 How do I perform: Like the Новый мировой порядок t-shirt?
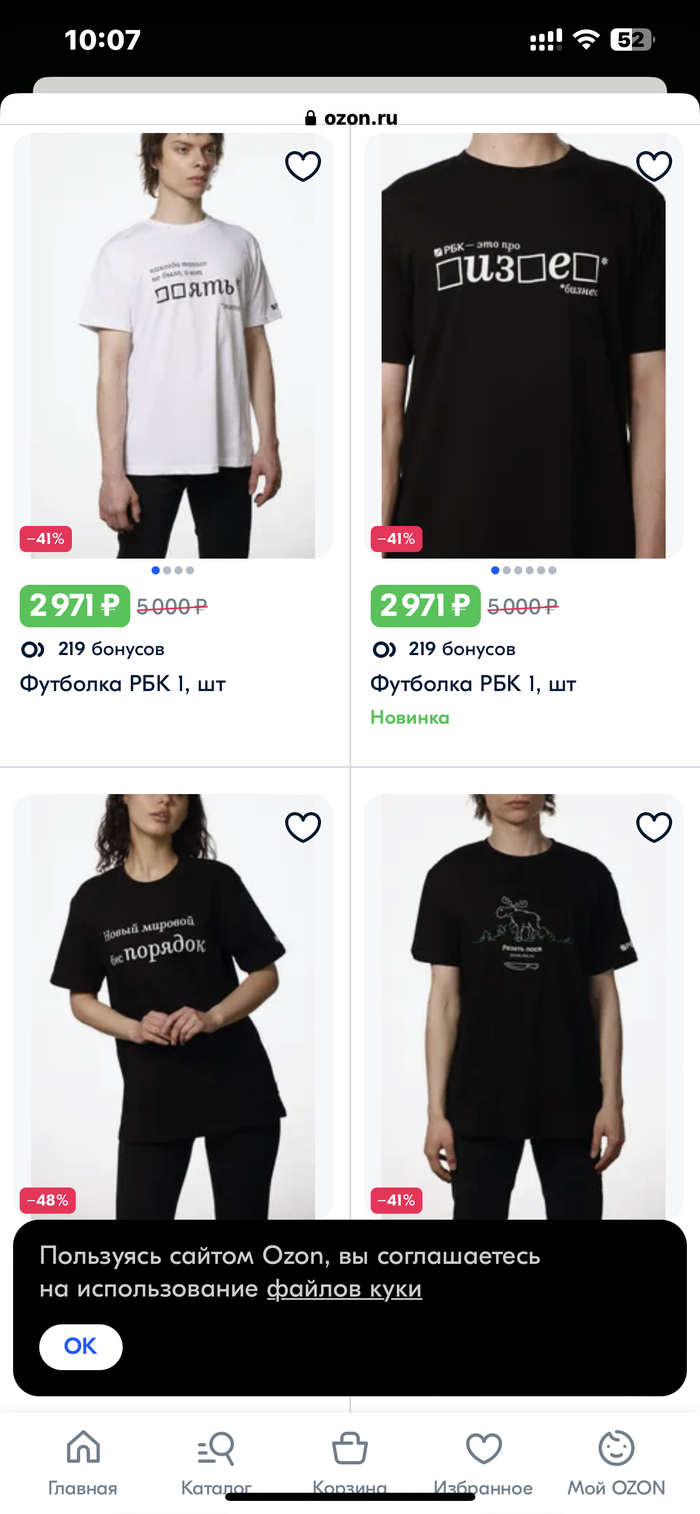pyautogui.click(x=303, y=827)
